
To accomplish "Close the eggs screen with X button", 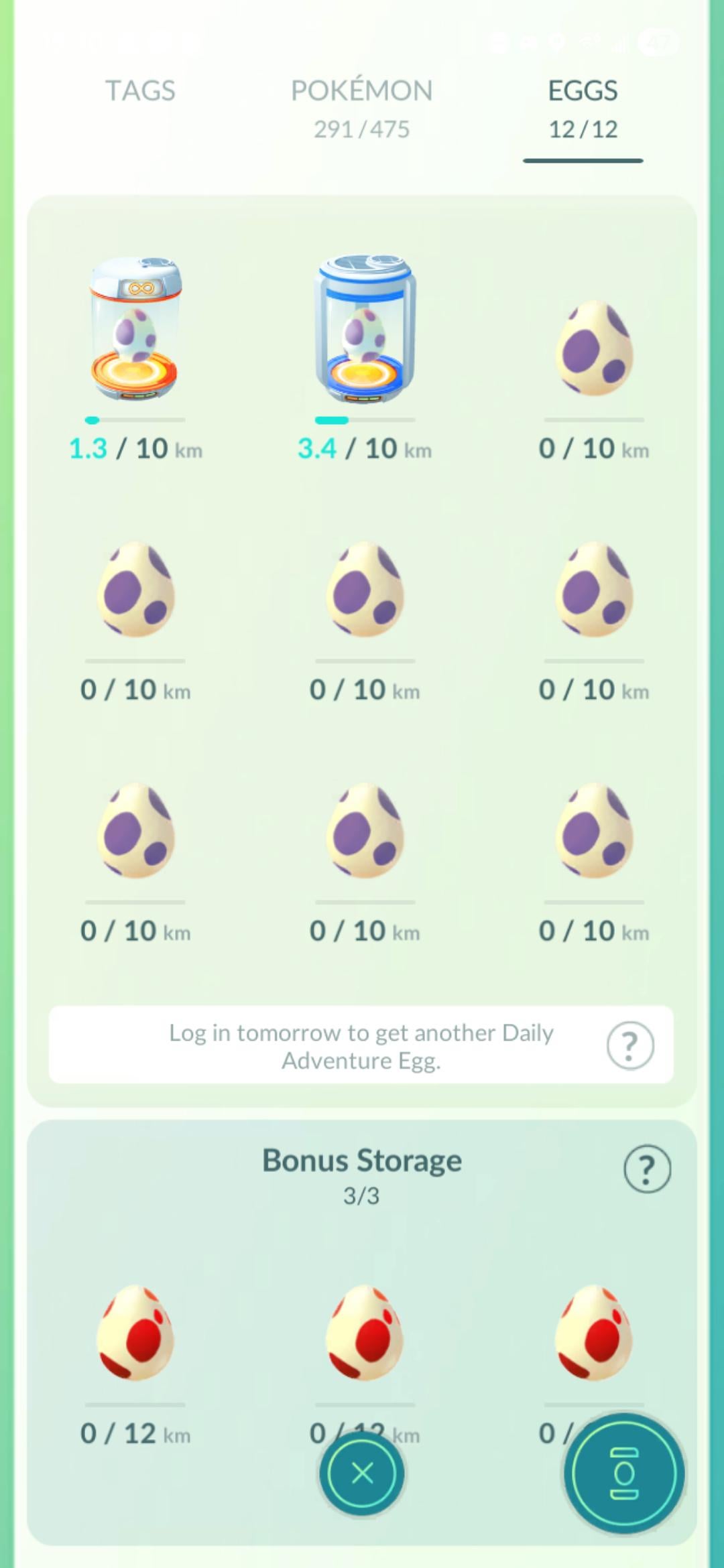I will 362,1473.
